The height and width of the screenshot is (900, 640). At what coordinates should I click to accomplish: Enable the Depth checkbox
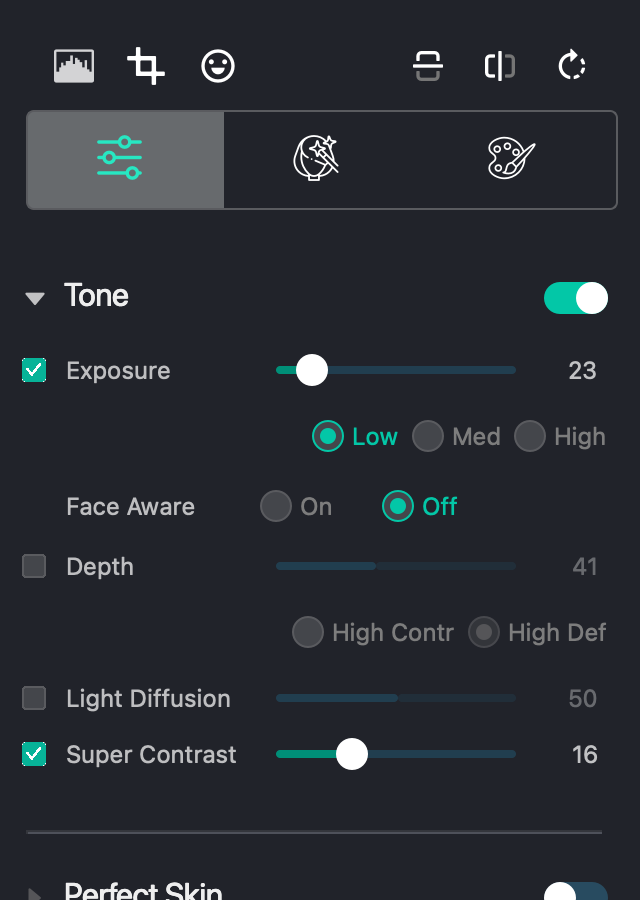pos(34,567)
